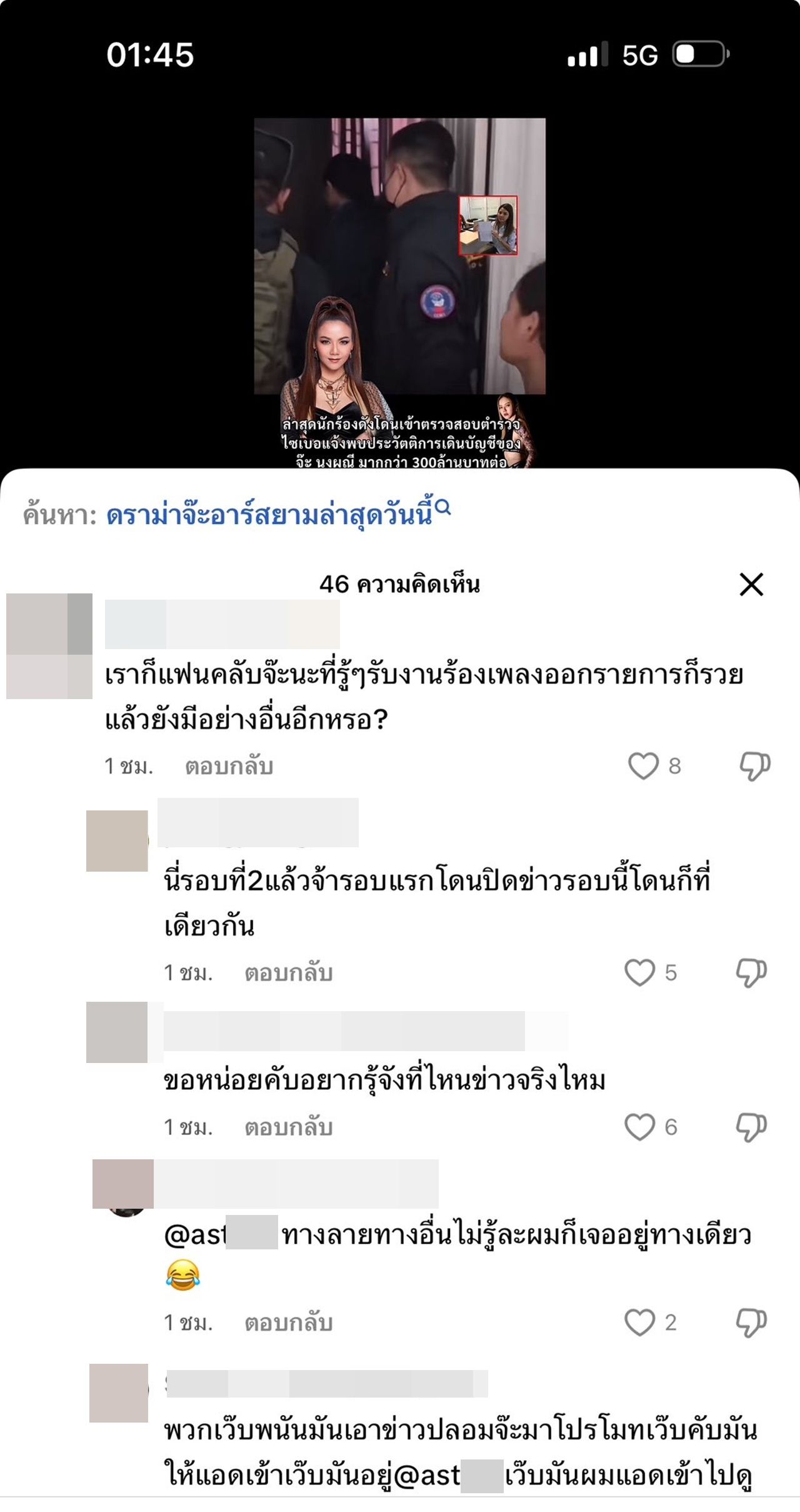Reply to comment starting เราก็แฟนคลับจ๊ะ
This screenshot has height=1512, width=800.
tap(229, 767)
